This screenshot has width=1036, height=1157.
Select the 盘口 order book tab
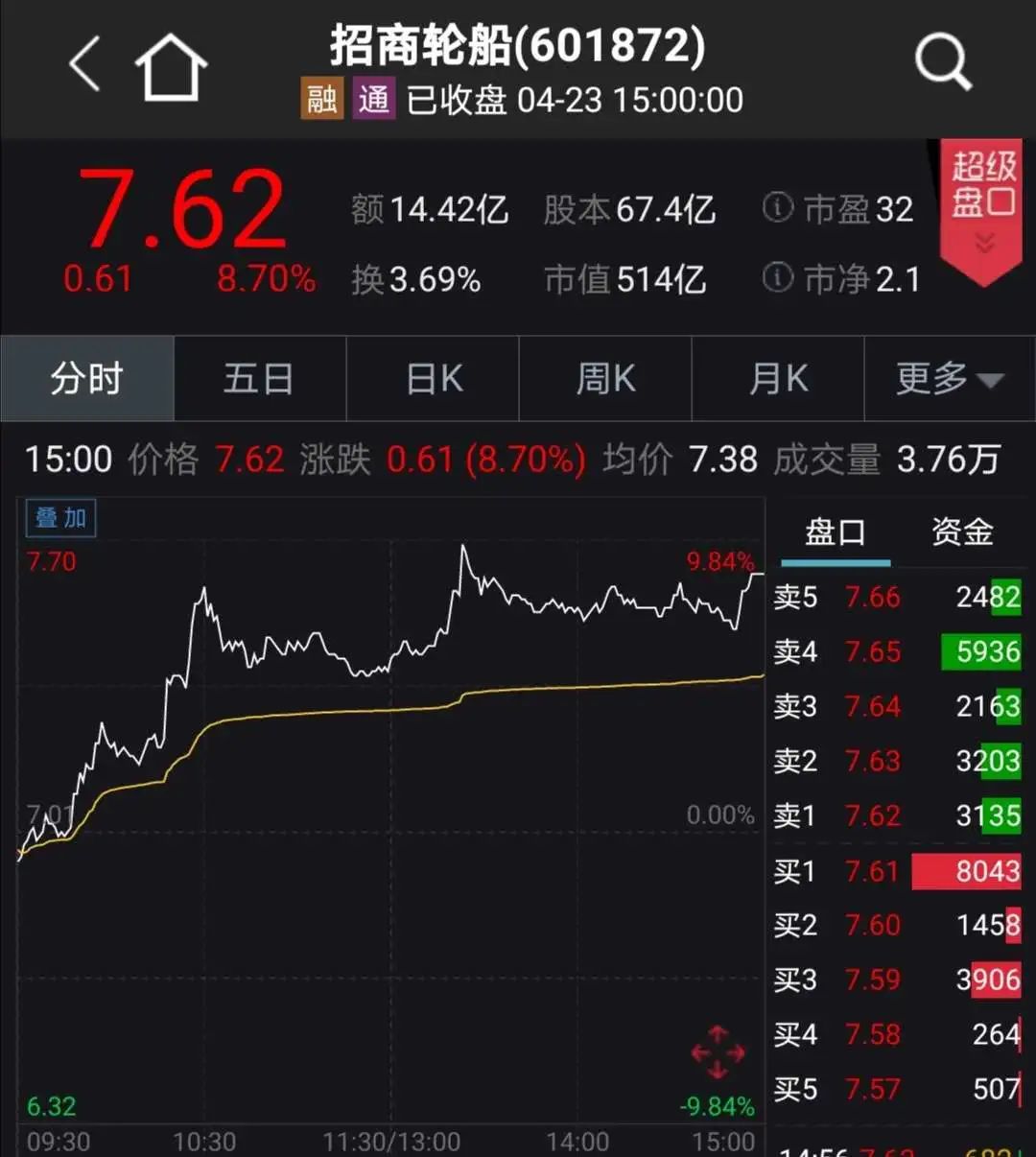835,532
